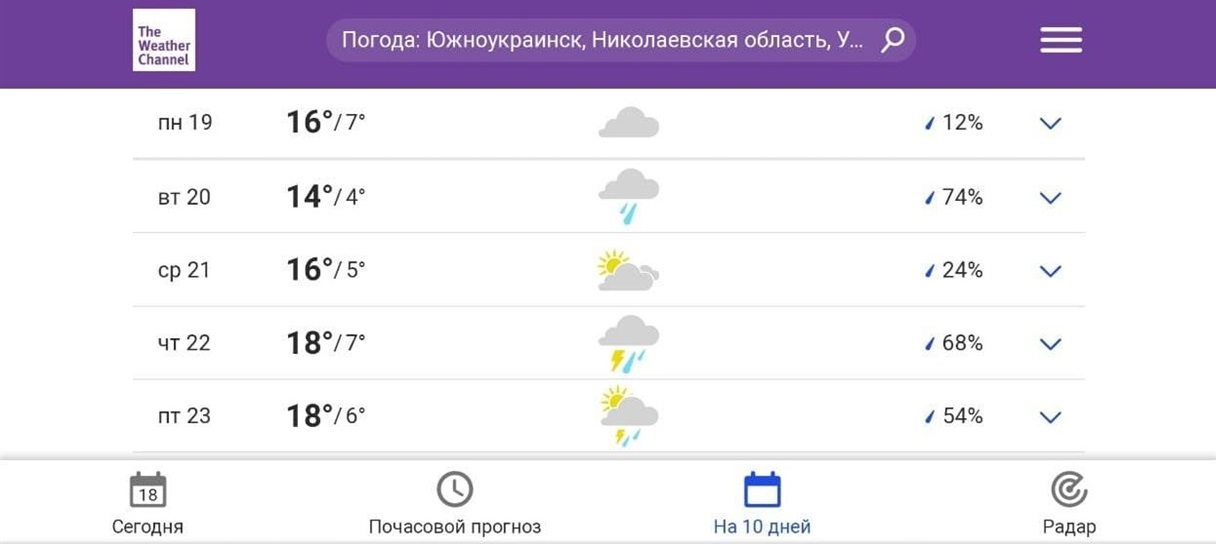Tap The Weather Channel home logo
This screenshot has width=1216, height=544.
click(164, 40)
